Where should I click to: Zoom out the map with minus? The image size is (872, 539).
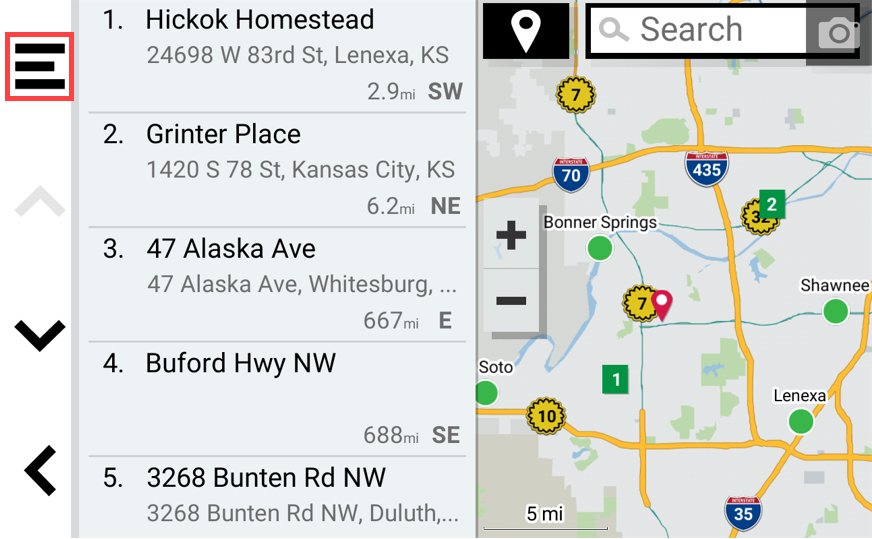(511, 300)
